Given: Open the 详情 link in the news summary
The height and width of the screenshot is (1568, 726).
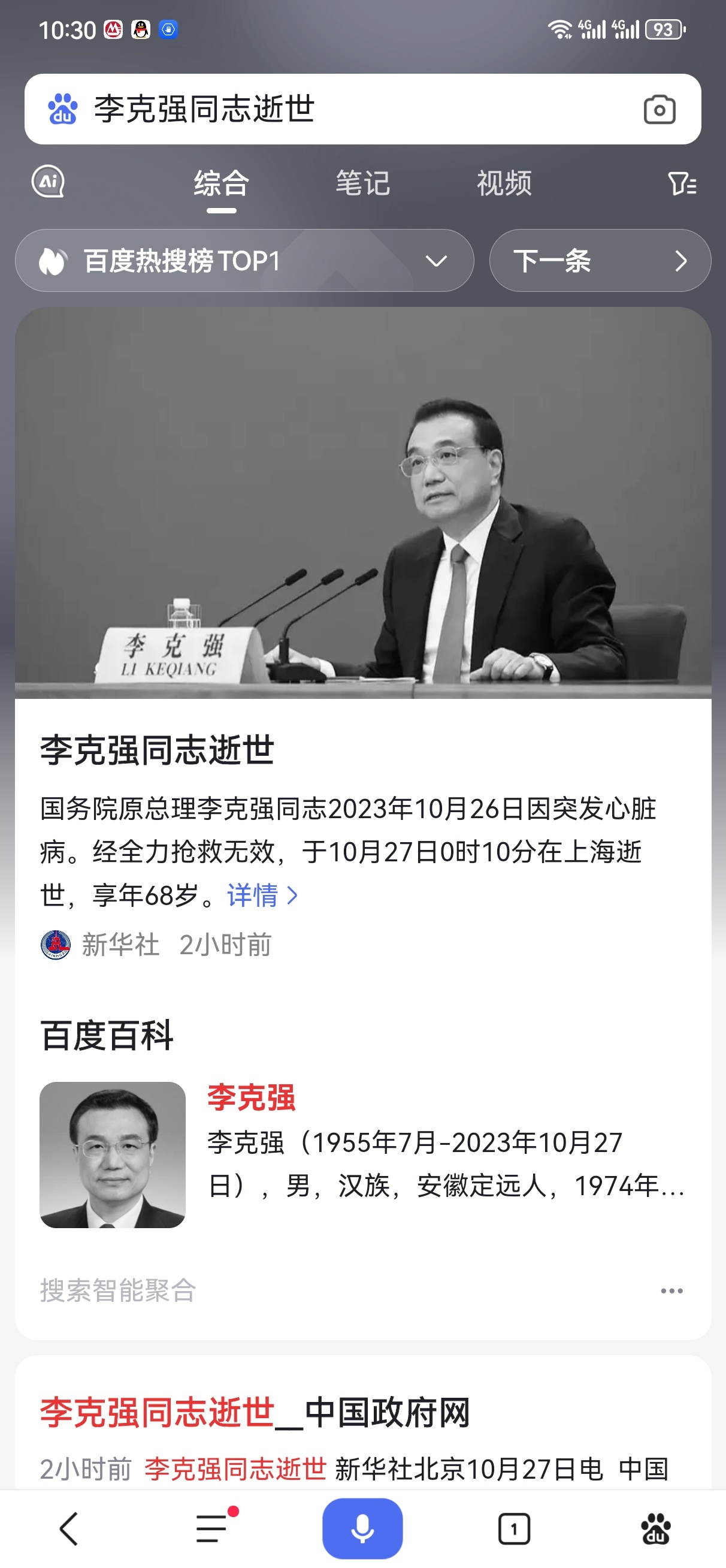Looking at the screenshot, I should [x=262, y=895].
